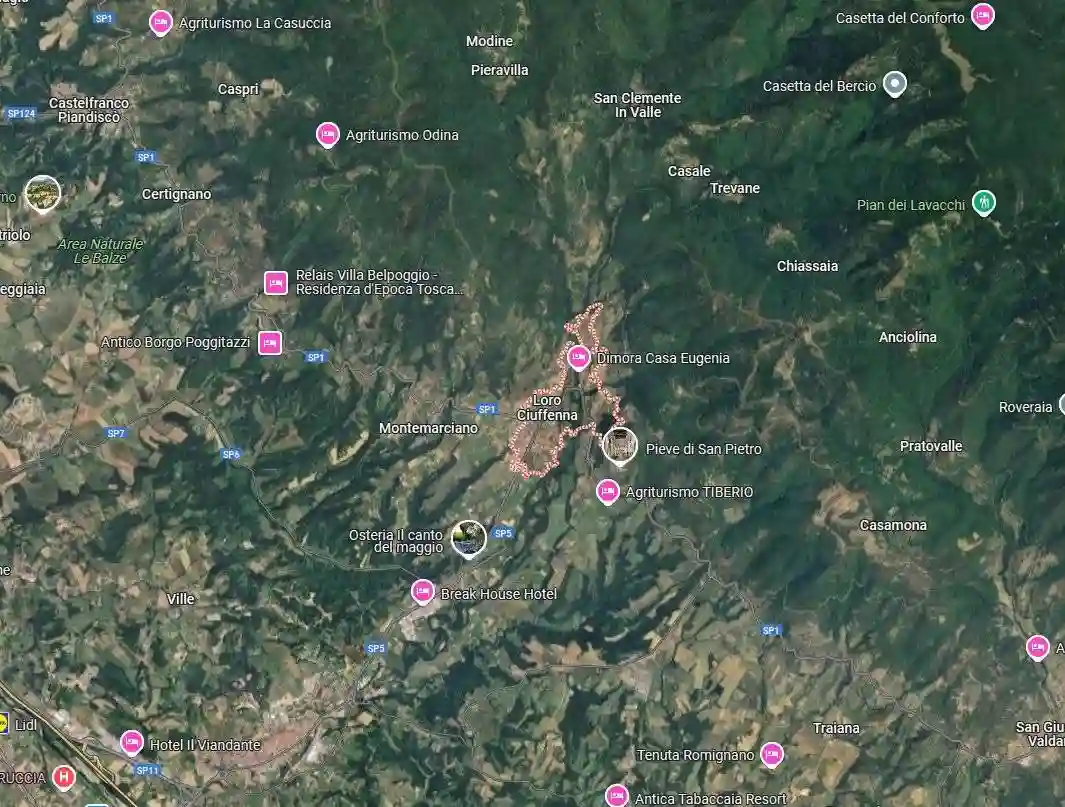
Task: Open the Dimora Casa Eugenia pin
Action: pos(578,356)
